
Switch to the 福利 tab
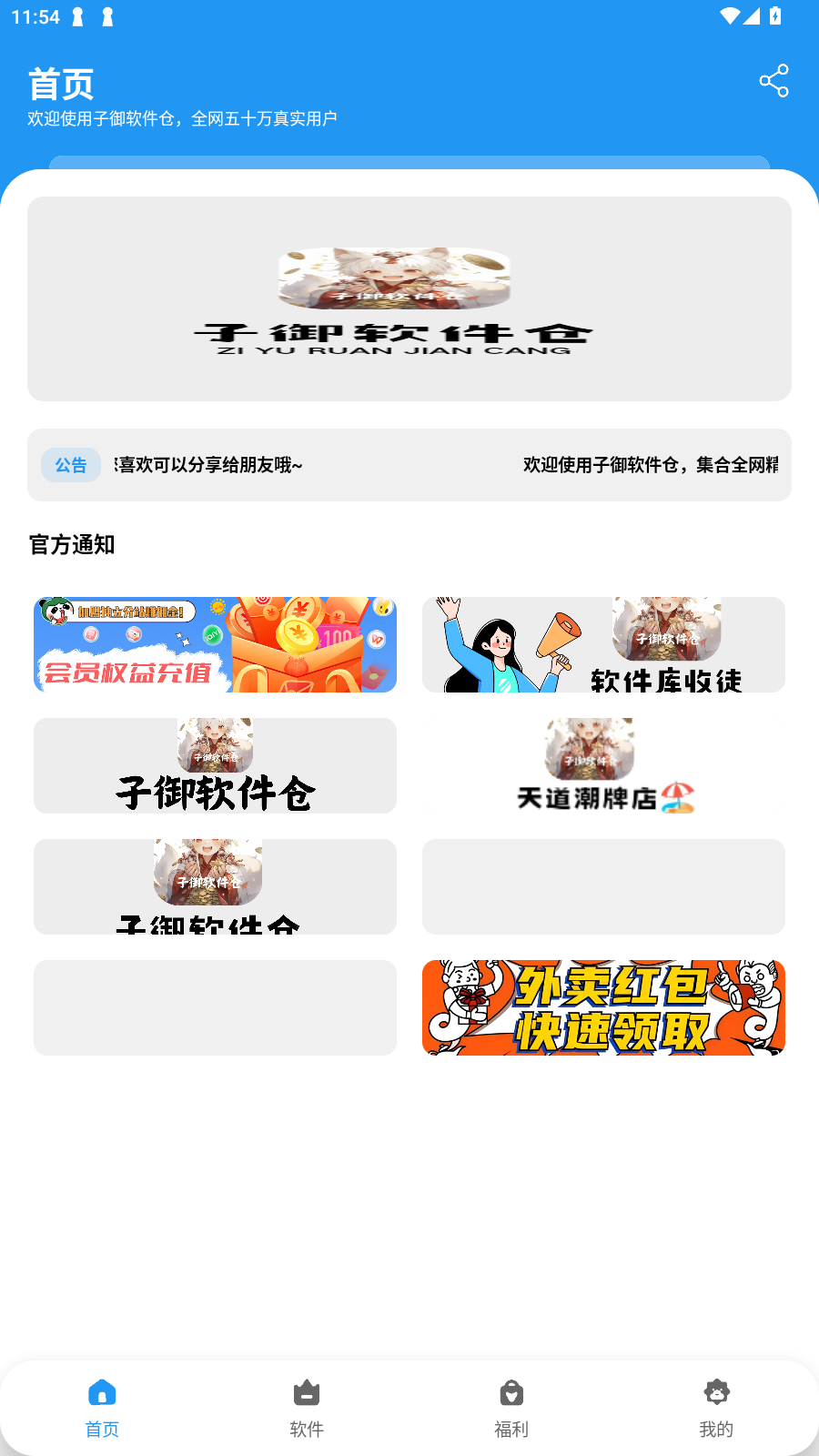511,1407
